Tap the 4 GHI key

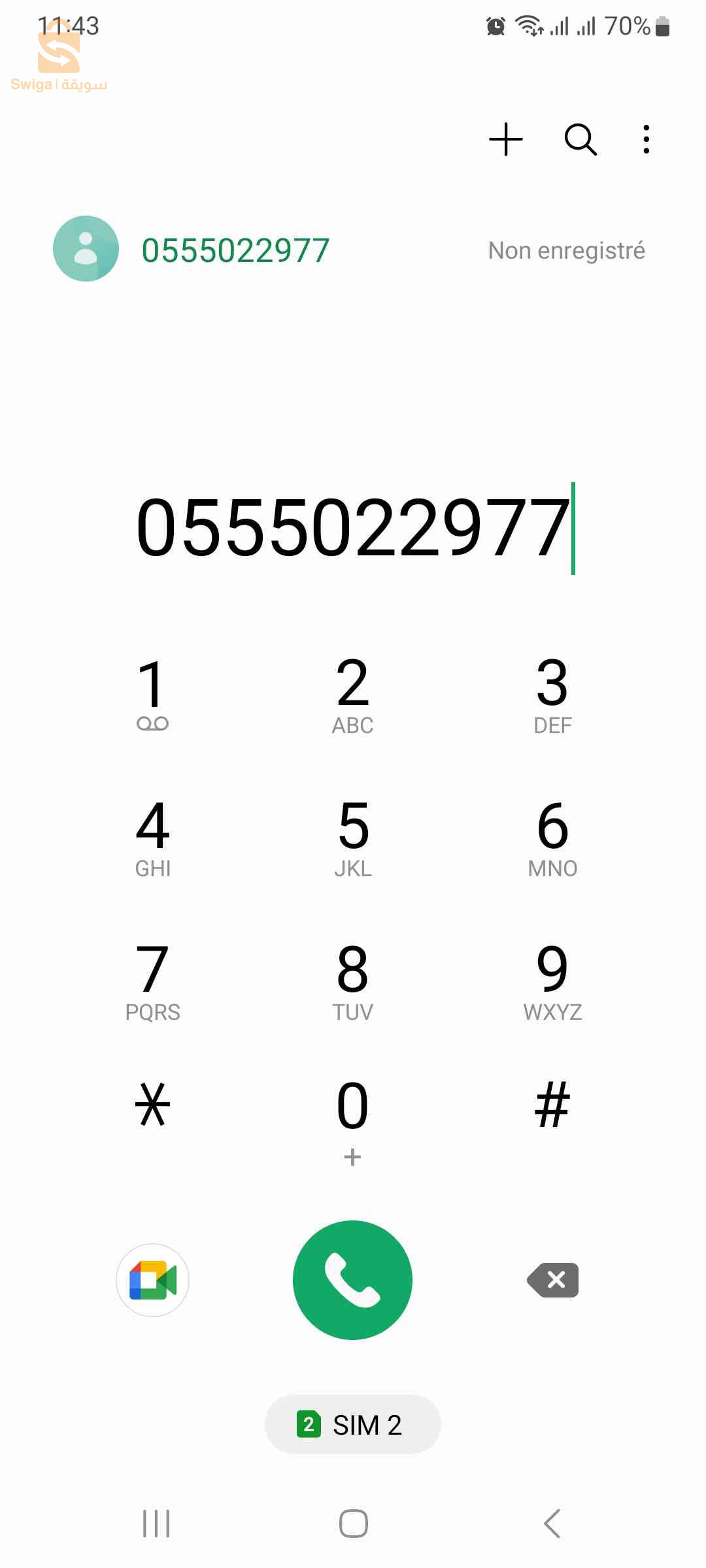[x=152, y=838]
